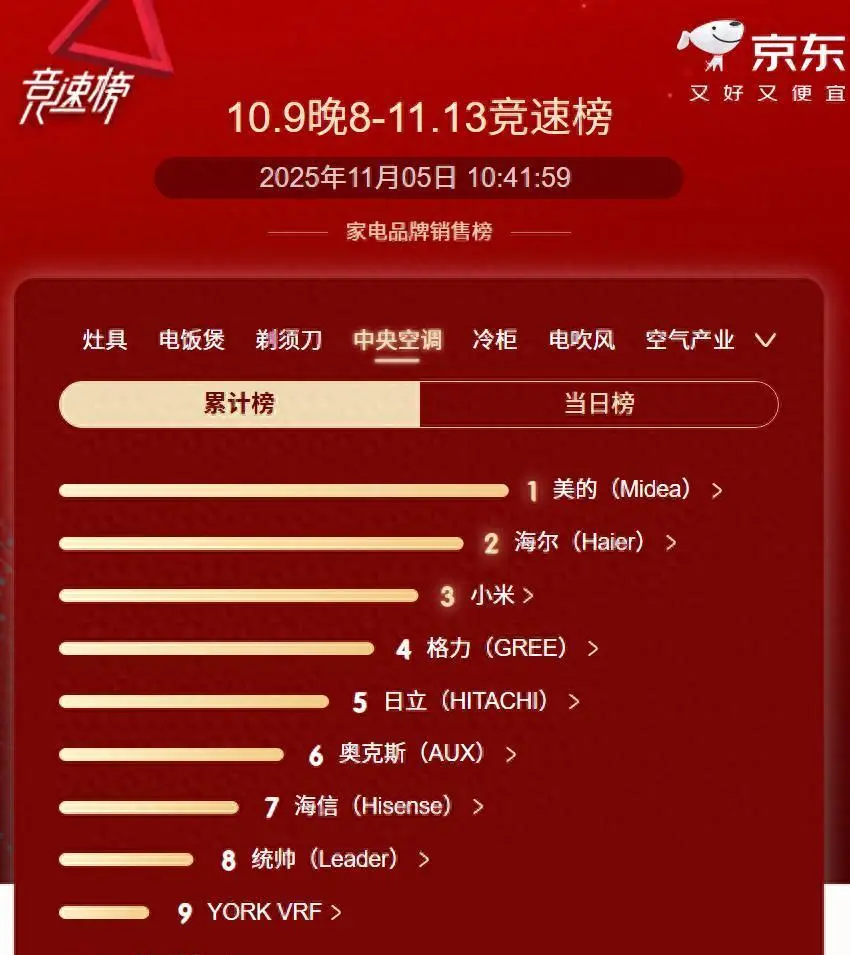This screenshot has height=955, width=850.
Task: Open the 空气产业 category tab
Action: (689, 340)
